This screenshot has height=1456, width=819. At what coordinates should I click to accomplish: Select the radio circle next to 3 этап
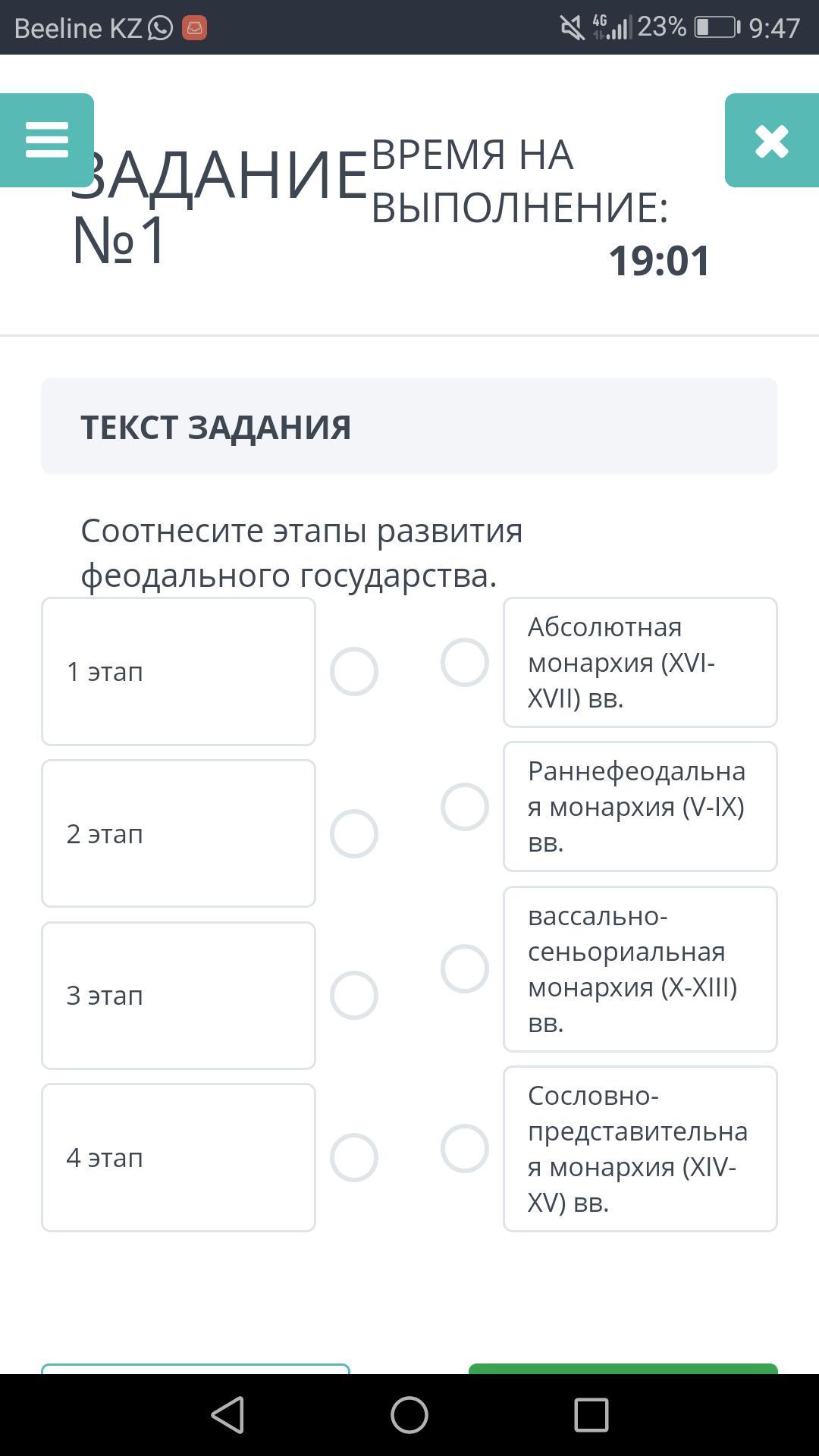pos(354,995)
